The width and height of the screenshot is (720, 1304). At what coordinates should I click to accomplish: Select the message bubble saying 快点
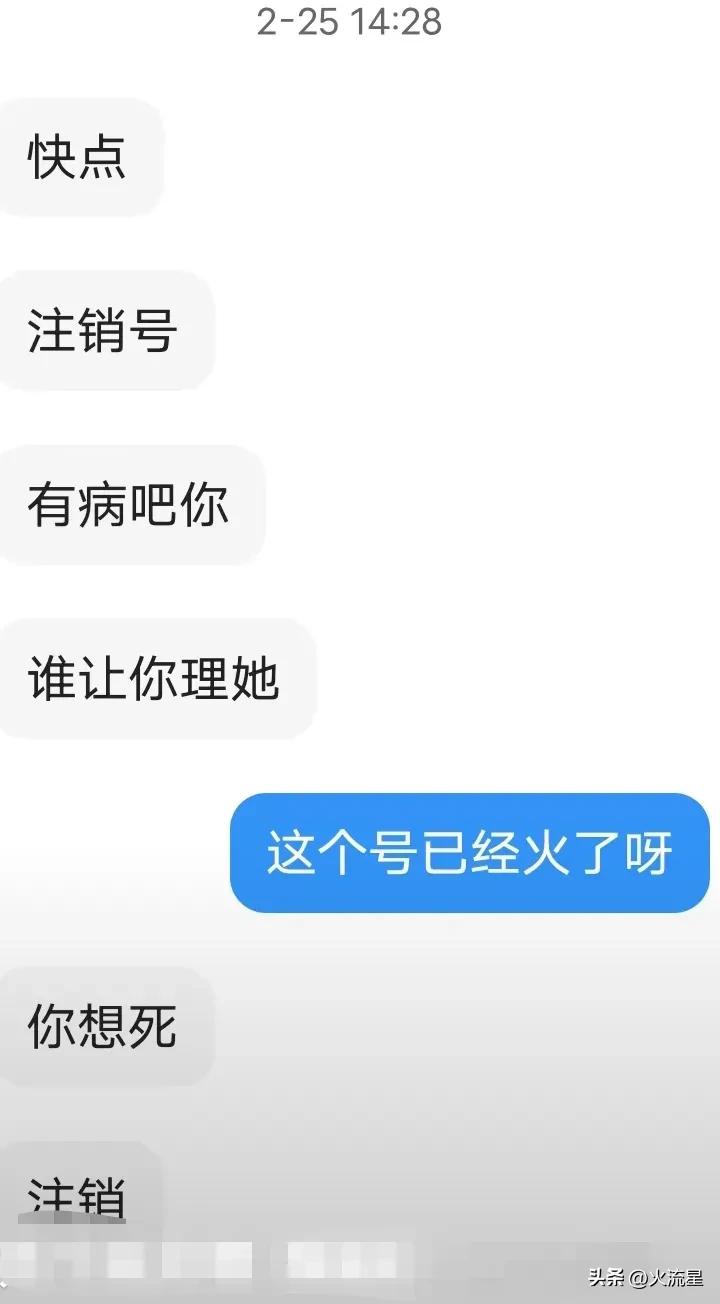coord(80,158)
